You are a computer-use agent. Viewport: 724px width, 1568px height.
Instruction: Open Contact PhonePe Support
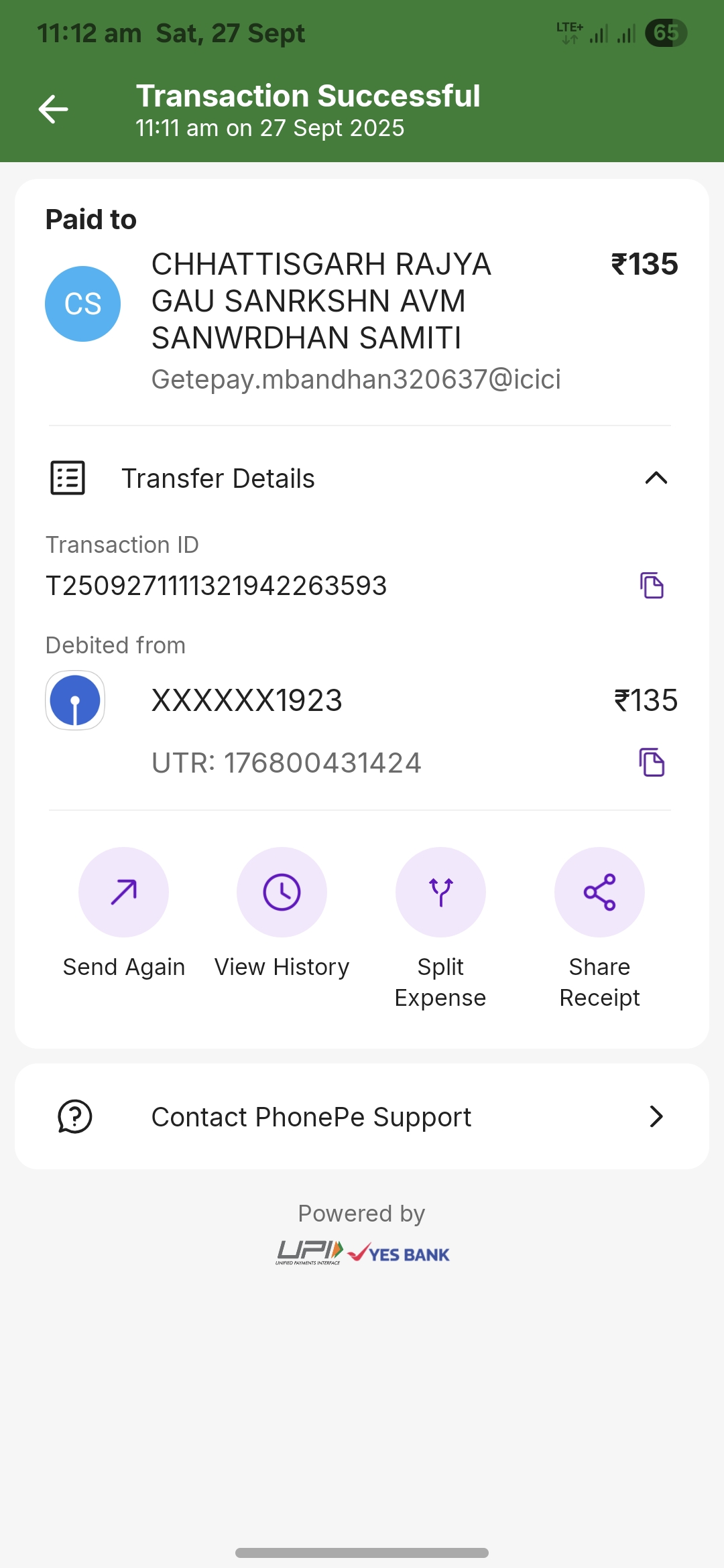pos(362,1117)
